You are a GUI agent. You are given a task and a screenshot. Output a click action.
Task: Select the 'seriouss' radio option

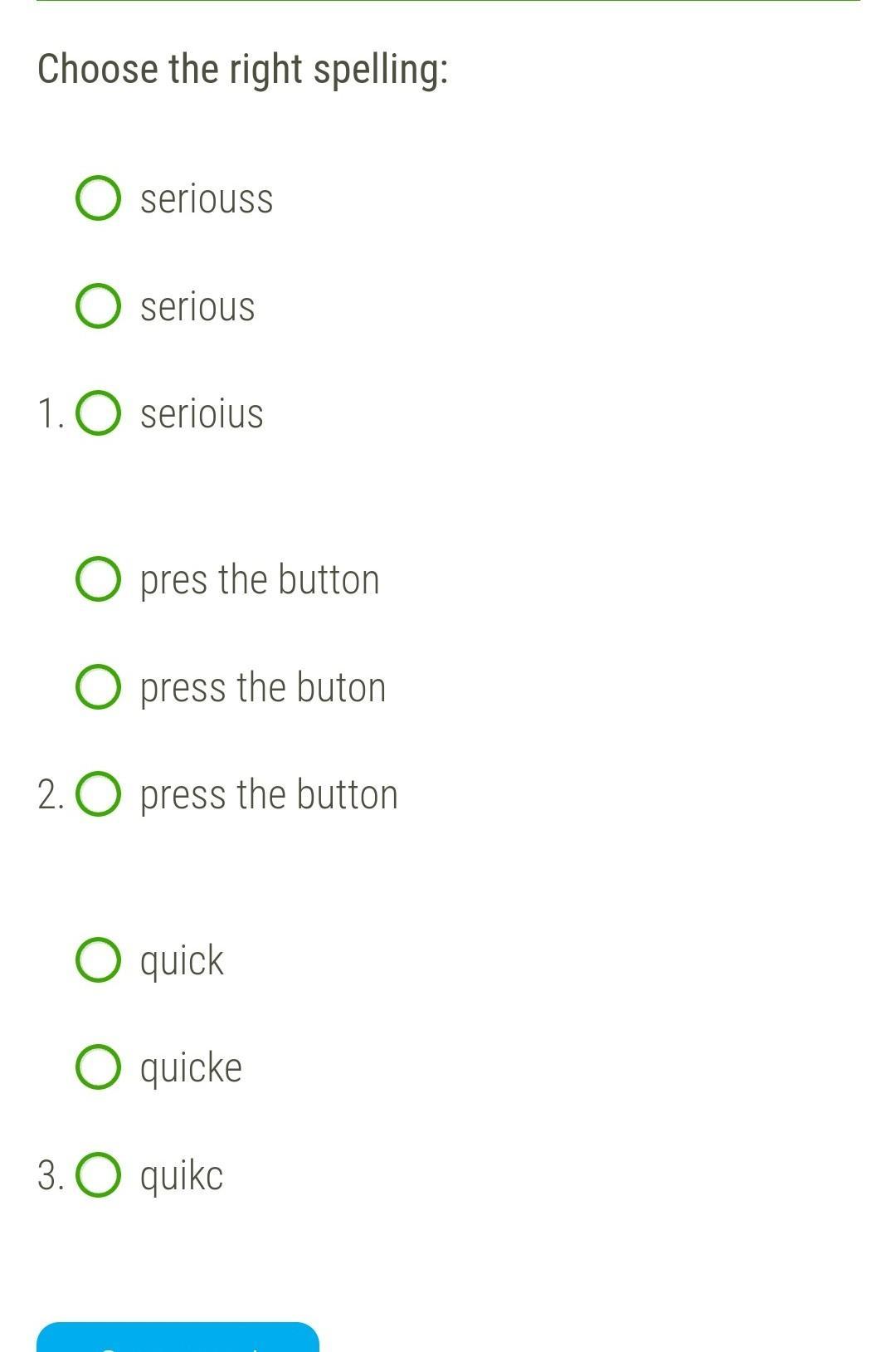tap(99, 198)
